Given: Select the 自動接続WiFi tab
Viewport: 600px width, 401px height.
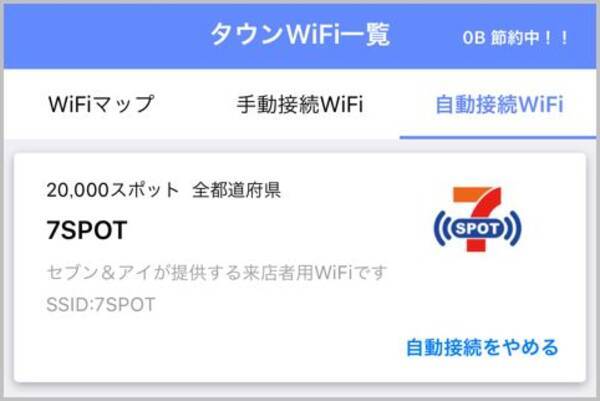Looking at the screenshot, I should pos(499,104).
